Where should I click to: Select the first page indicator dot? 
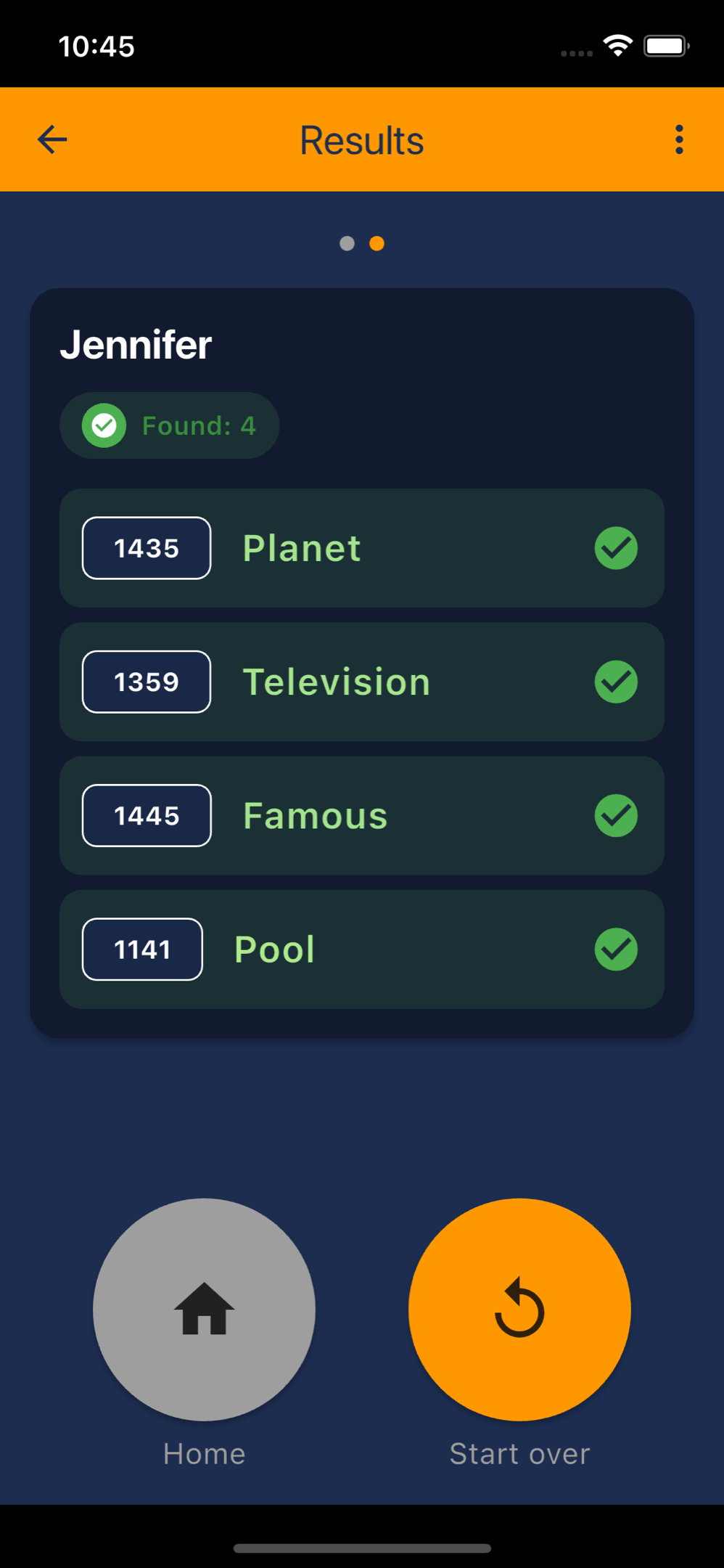click(x=347, y=243)
